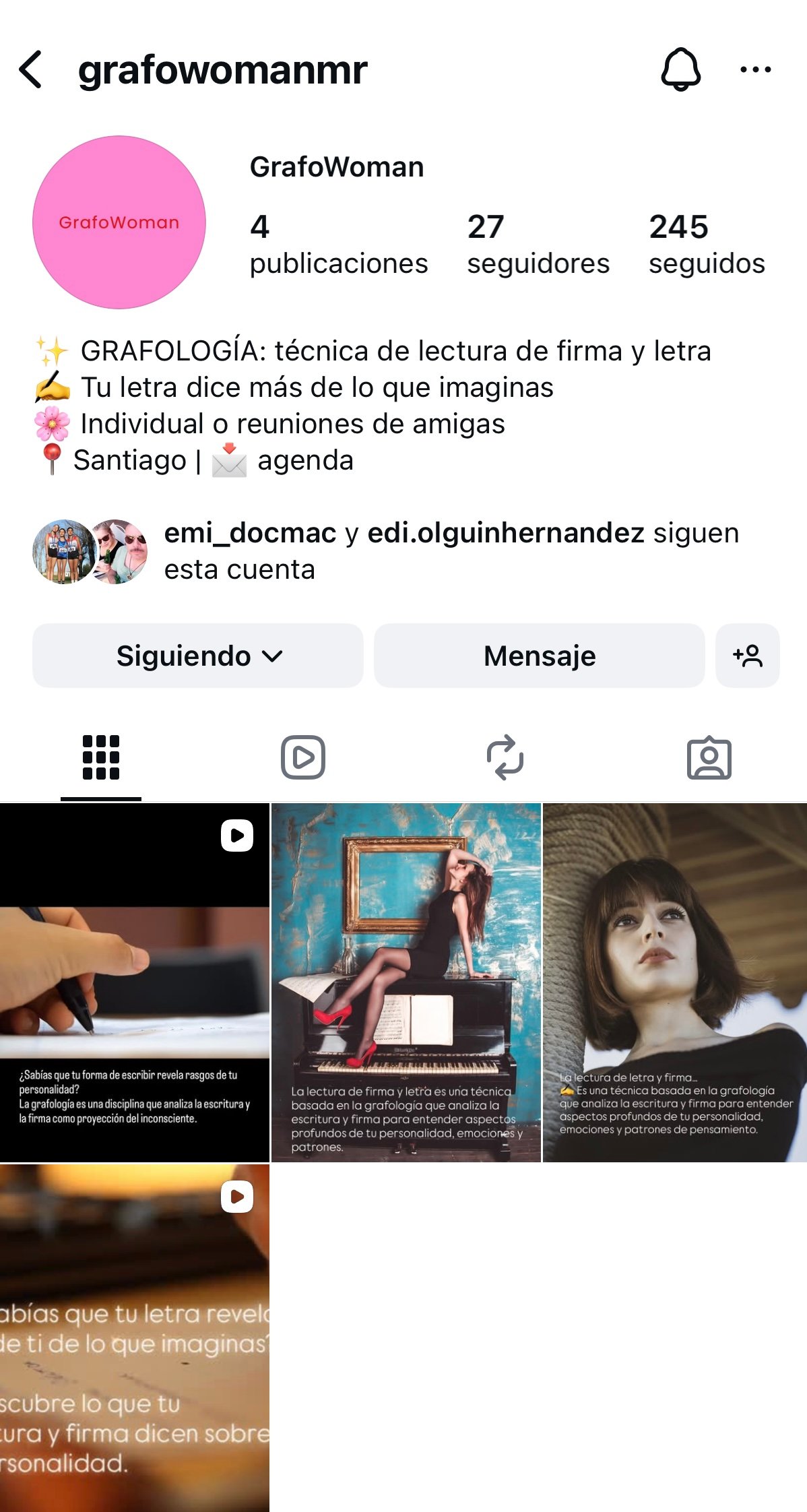The width and height of the screenshot is (807, 1512).
Task: Open the post with short-haired woman portrait
Action: point(675,982)
